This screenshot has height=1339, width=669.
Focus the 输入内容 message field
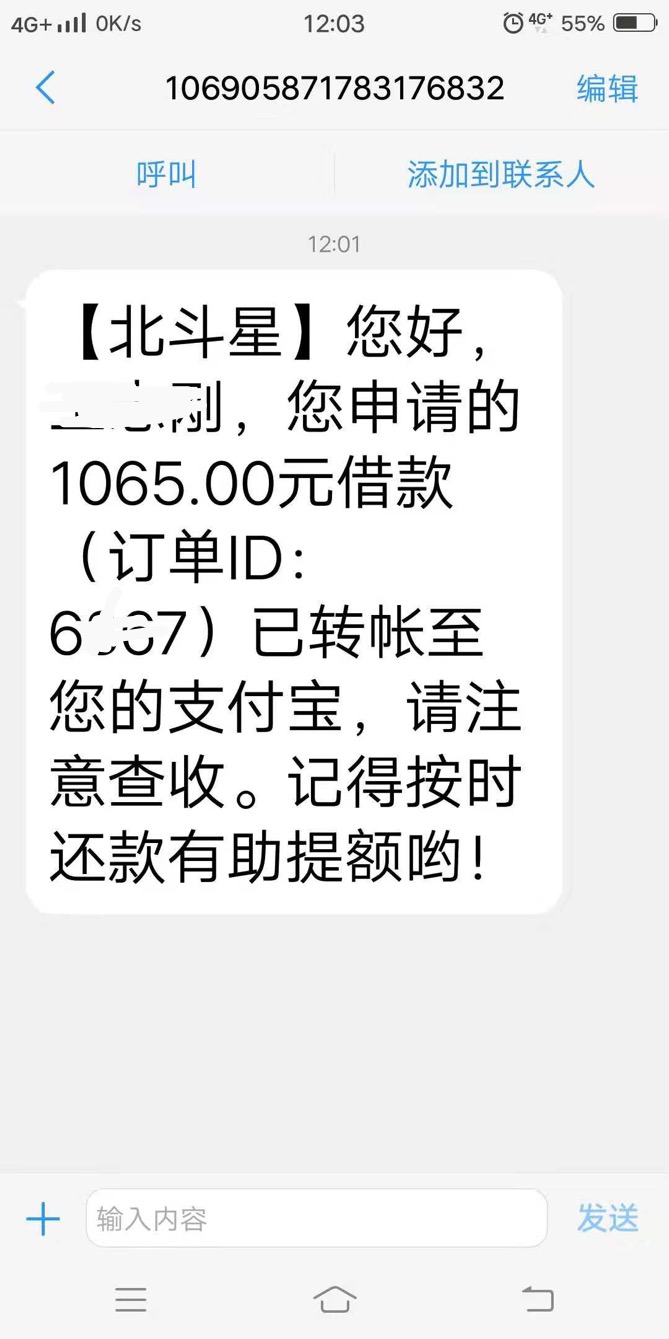point(316,1218)
